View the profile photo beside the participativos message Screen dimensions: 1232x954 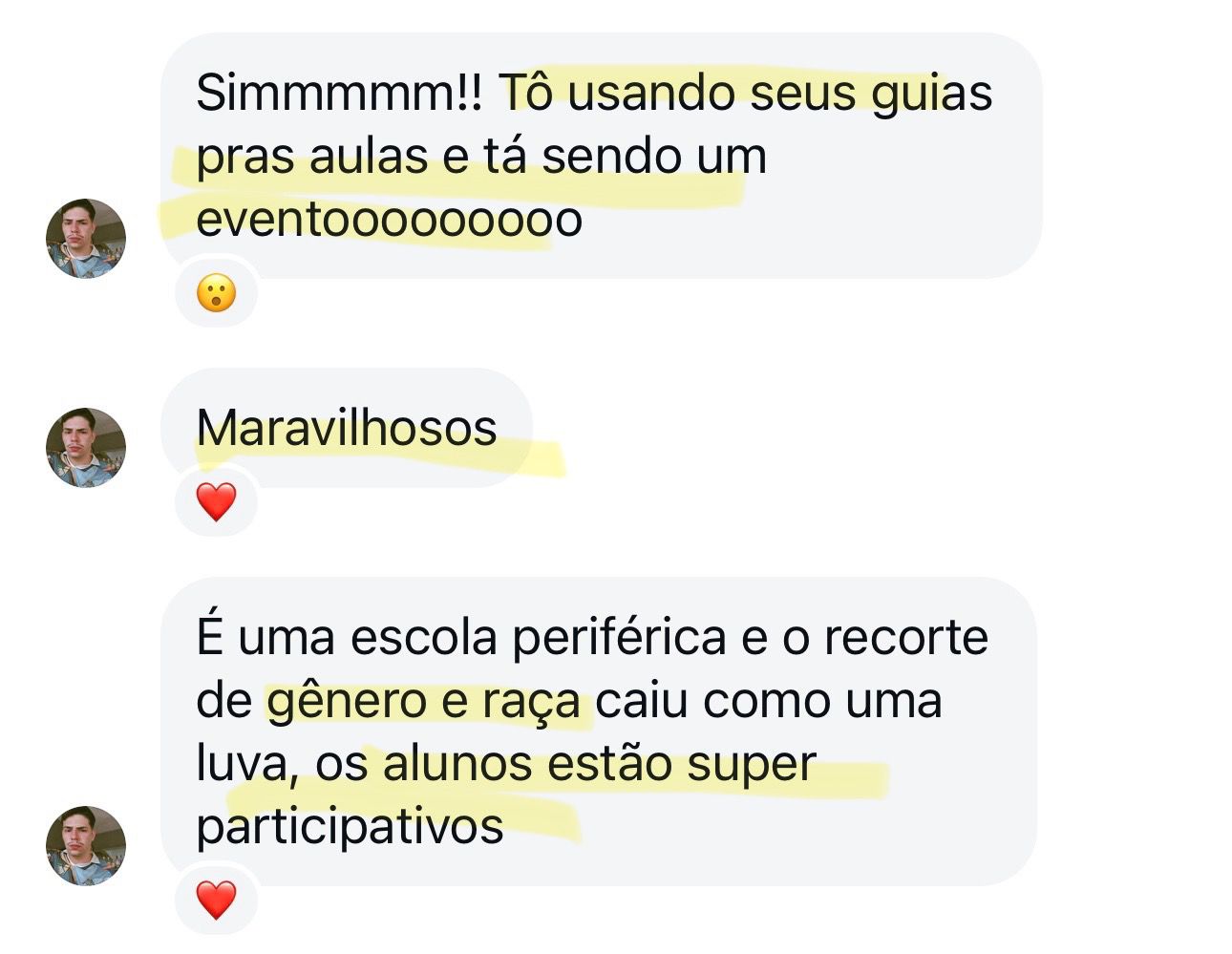(86, 845)
